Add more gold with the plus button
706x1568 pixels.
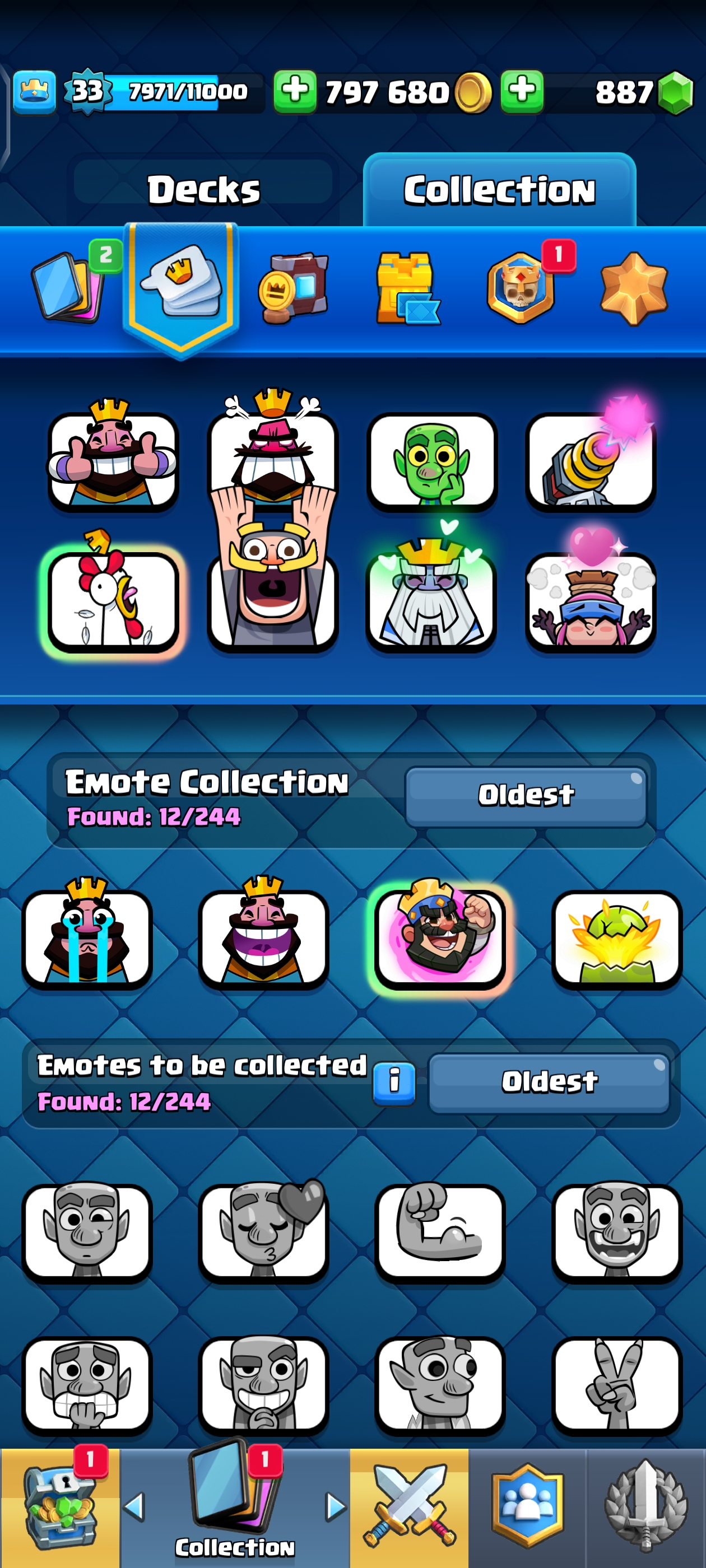(x=295, y=91)
